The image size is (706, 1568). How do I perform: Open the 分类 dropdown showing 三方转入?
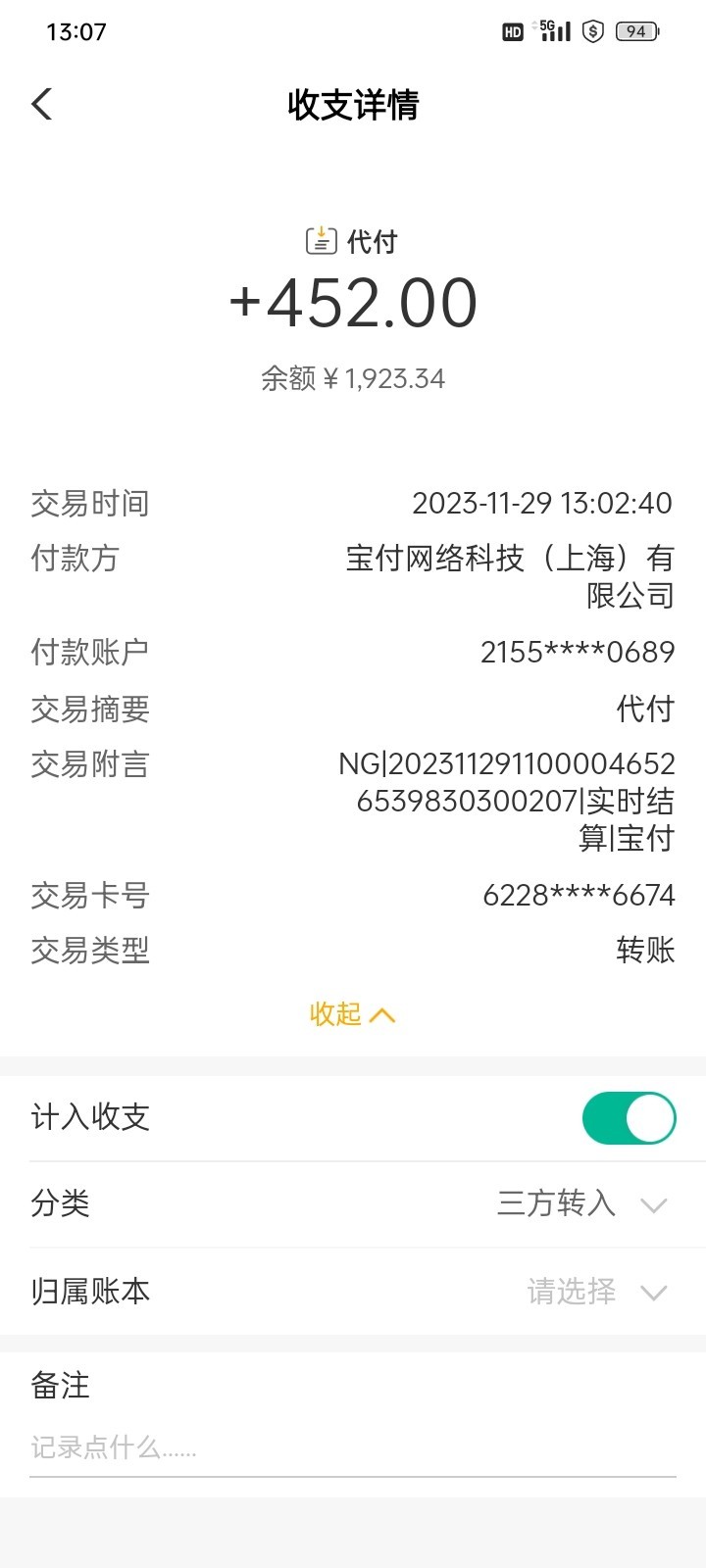(582, 1204)
